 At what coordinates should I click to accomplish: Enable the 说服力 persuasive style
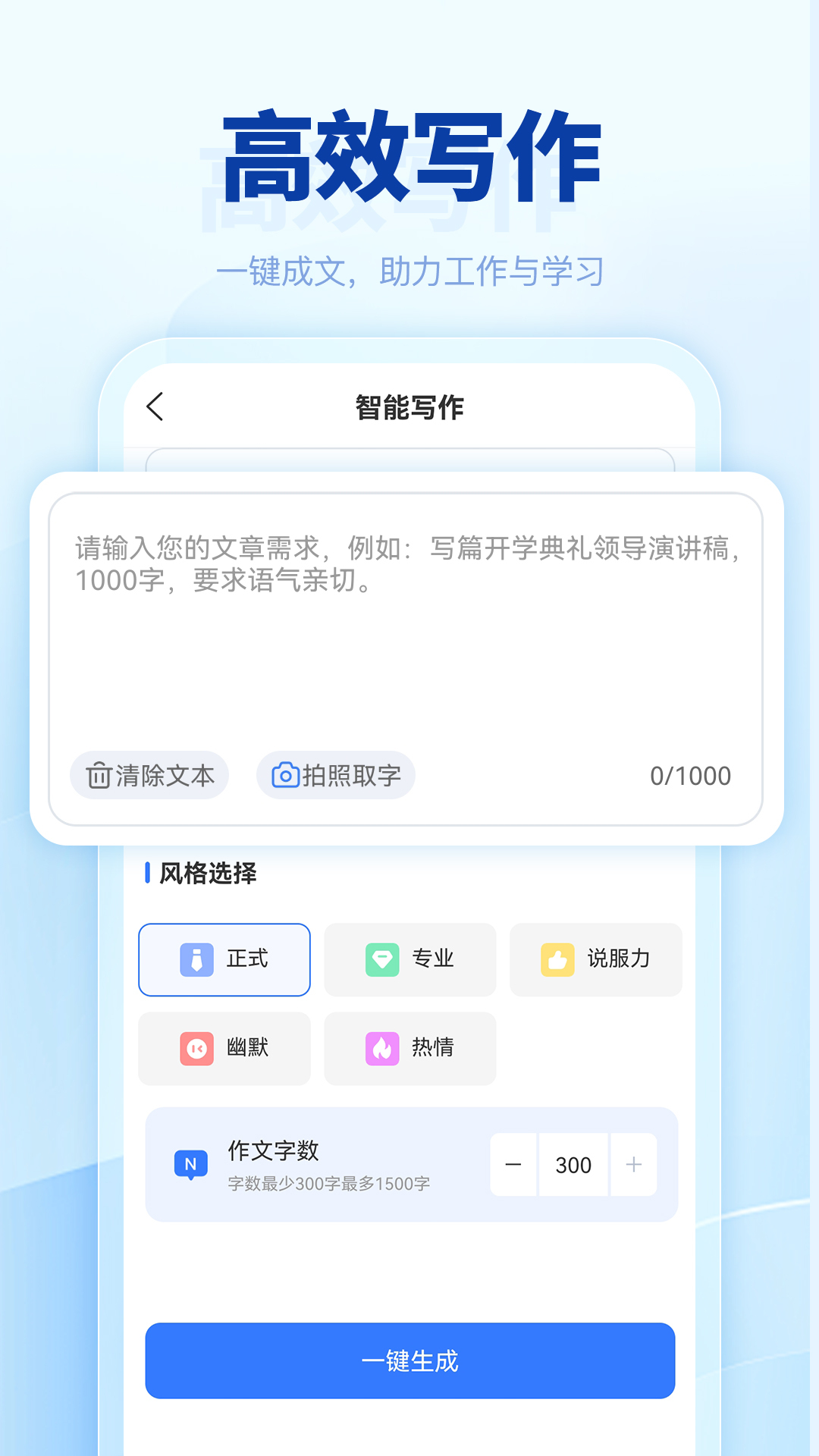(595, 959)
